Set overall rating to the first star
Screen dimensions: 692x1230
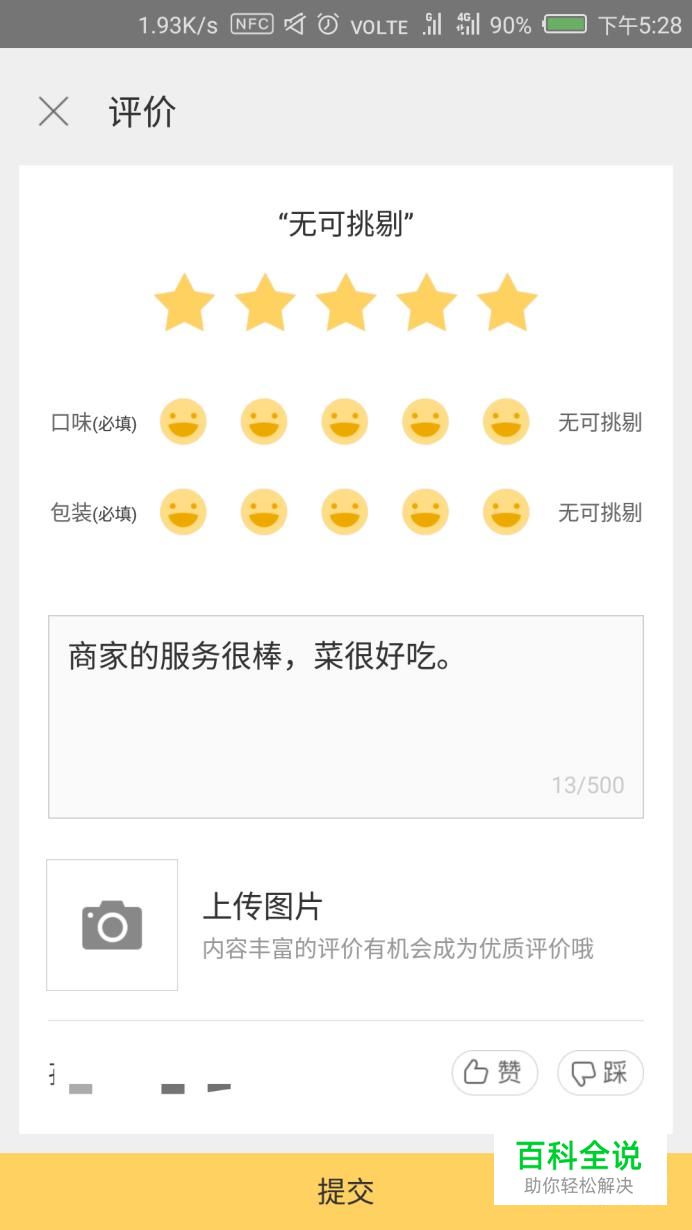[184, 303]
